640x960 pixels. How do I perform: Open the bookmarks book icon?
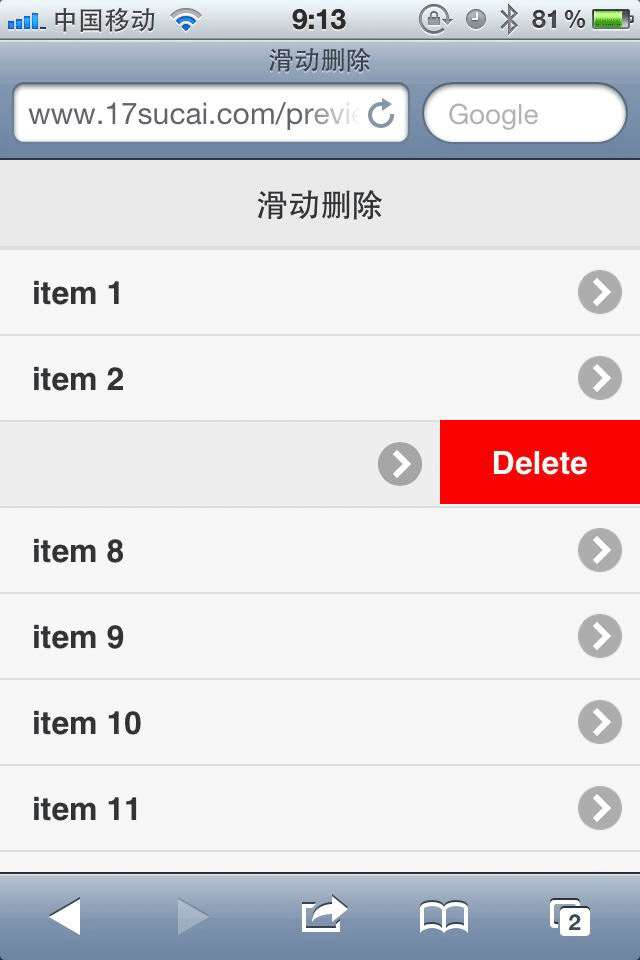444,916
